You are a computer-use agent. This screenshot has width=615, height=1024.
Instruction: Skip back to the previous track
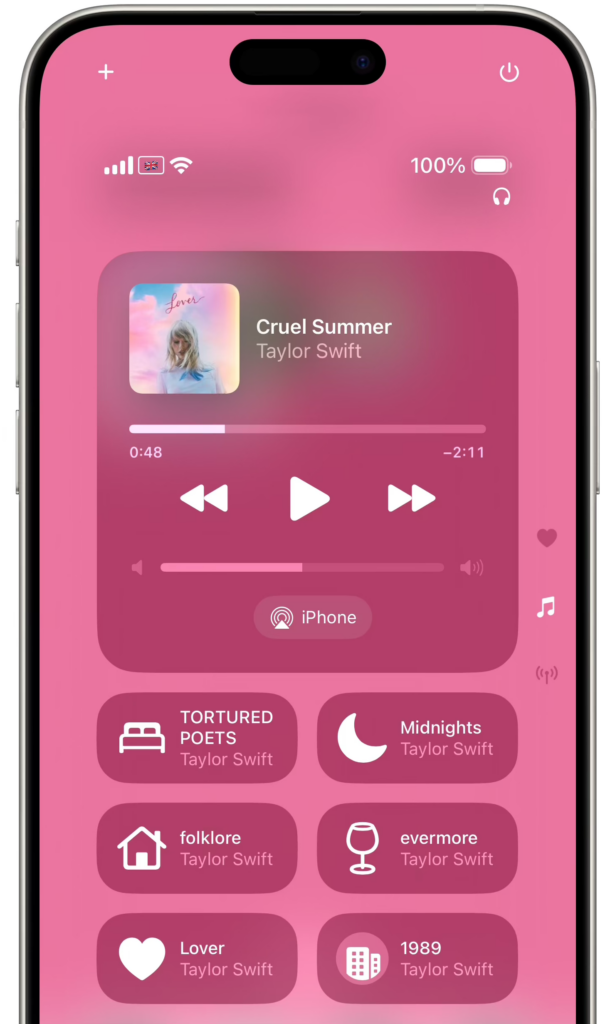point(204,498)
